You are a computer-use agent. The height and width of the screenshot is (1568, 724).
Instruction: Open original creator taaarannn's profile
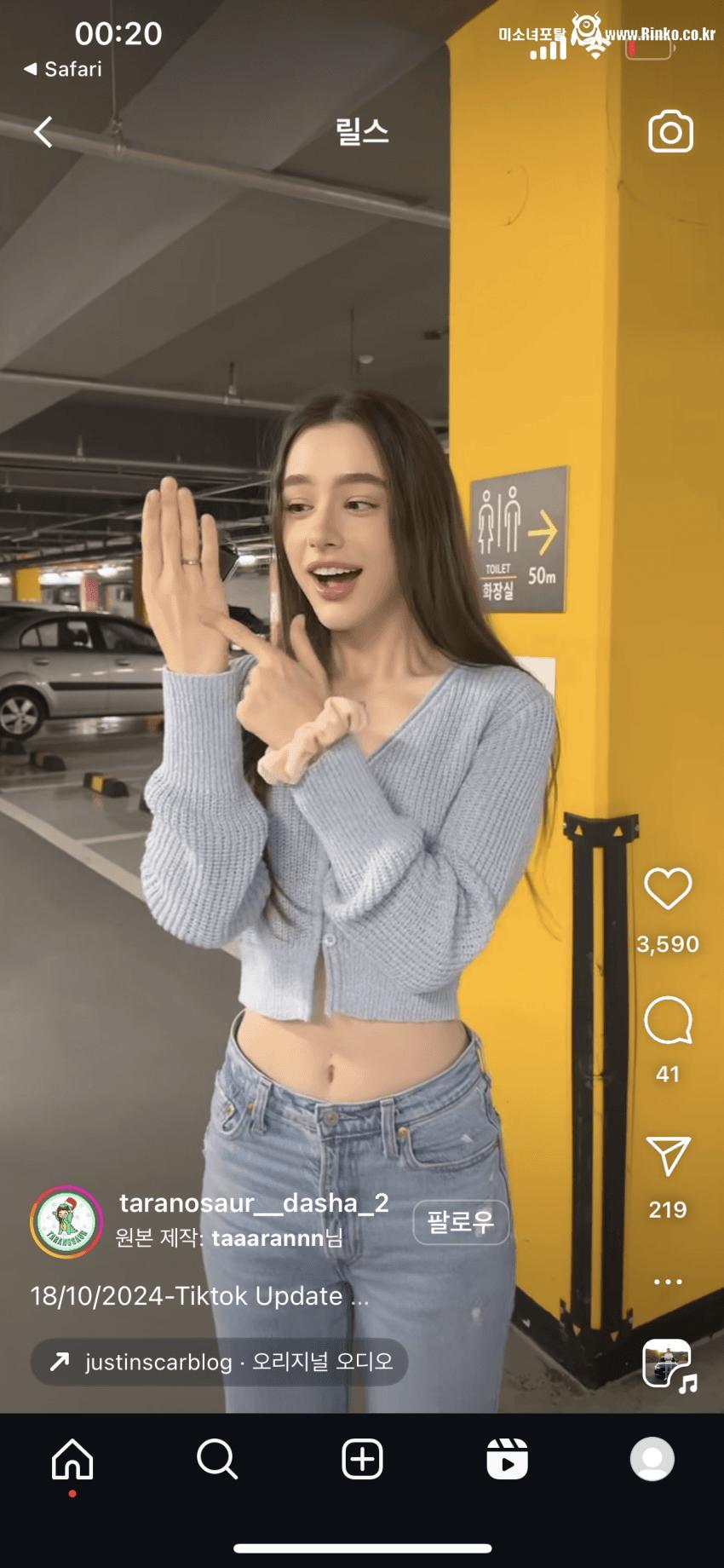pos(267,1238)
